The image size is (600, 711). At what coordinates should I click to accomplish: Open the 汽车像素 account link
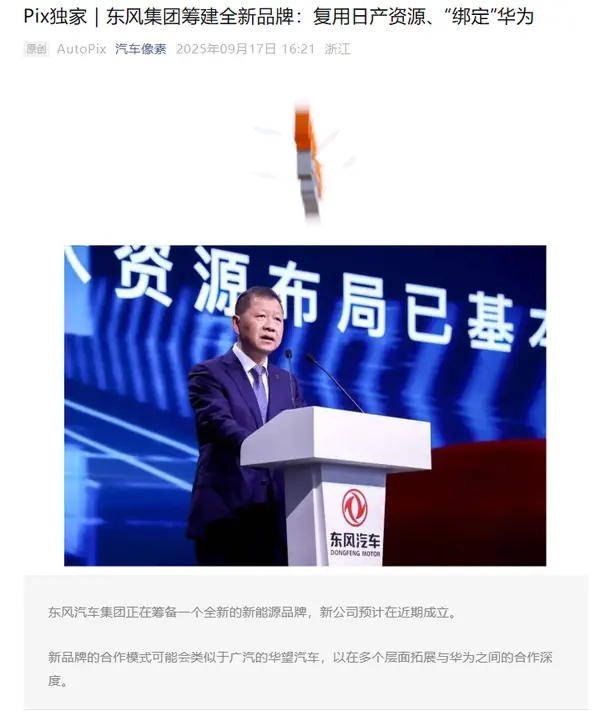(140, 49)
